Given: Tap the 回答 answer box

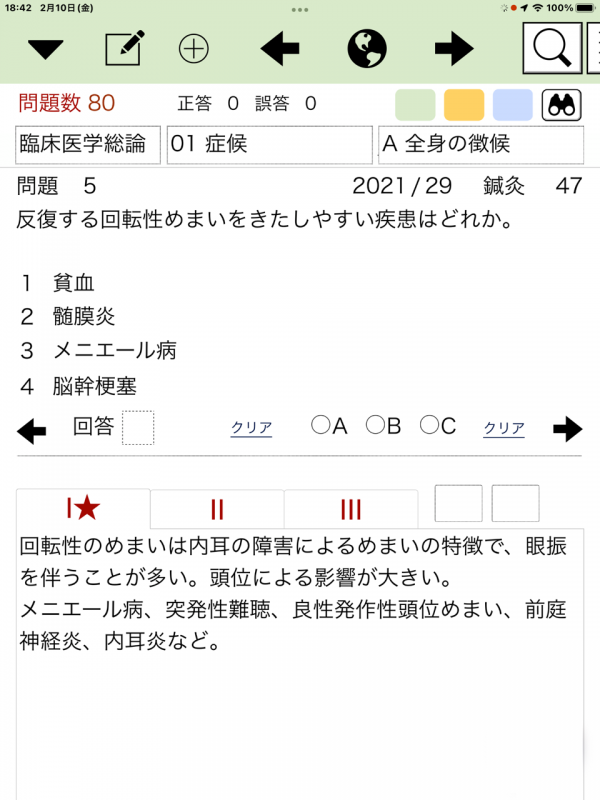Looking at the screenshot, I should 138,428.
